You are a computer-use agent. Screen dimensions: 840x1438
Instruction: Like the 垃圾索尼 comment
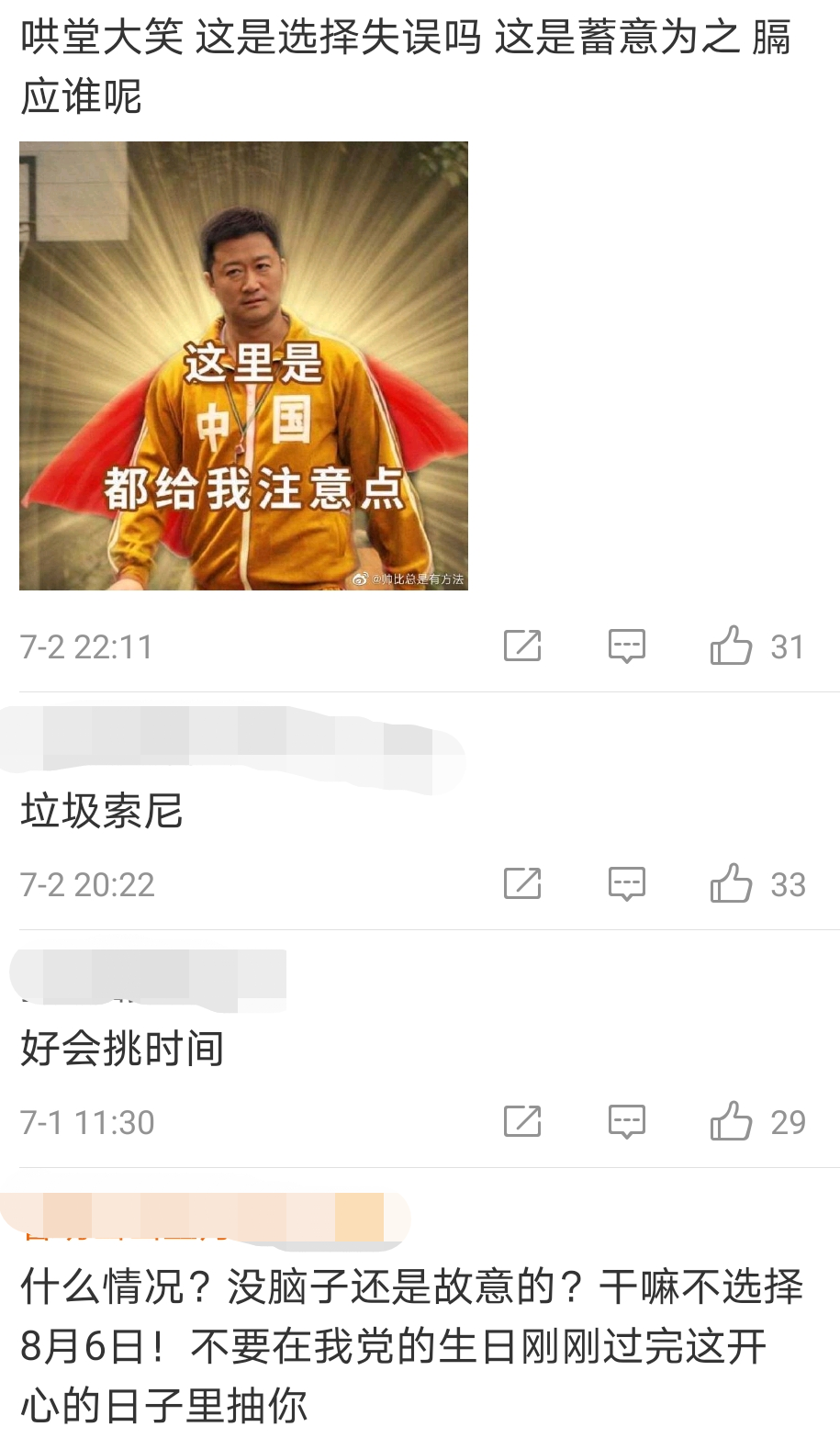coord(732,883)
